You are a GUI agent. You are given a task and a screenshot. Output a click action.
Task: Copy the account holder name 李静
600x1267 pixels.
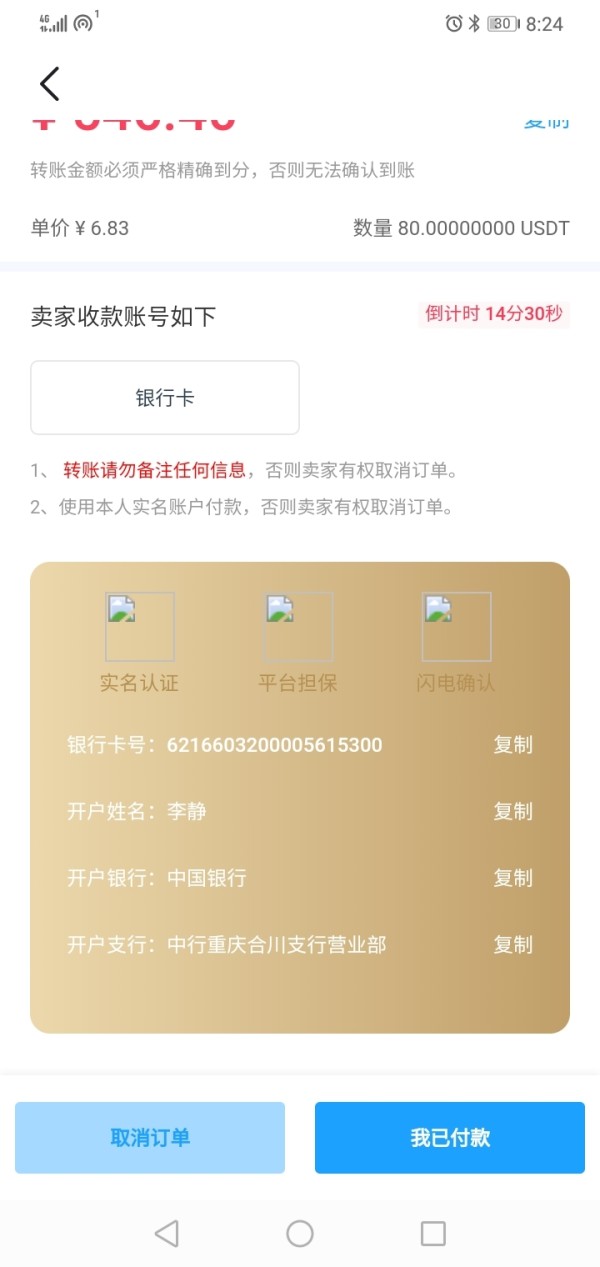[513, 811]
